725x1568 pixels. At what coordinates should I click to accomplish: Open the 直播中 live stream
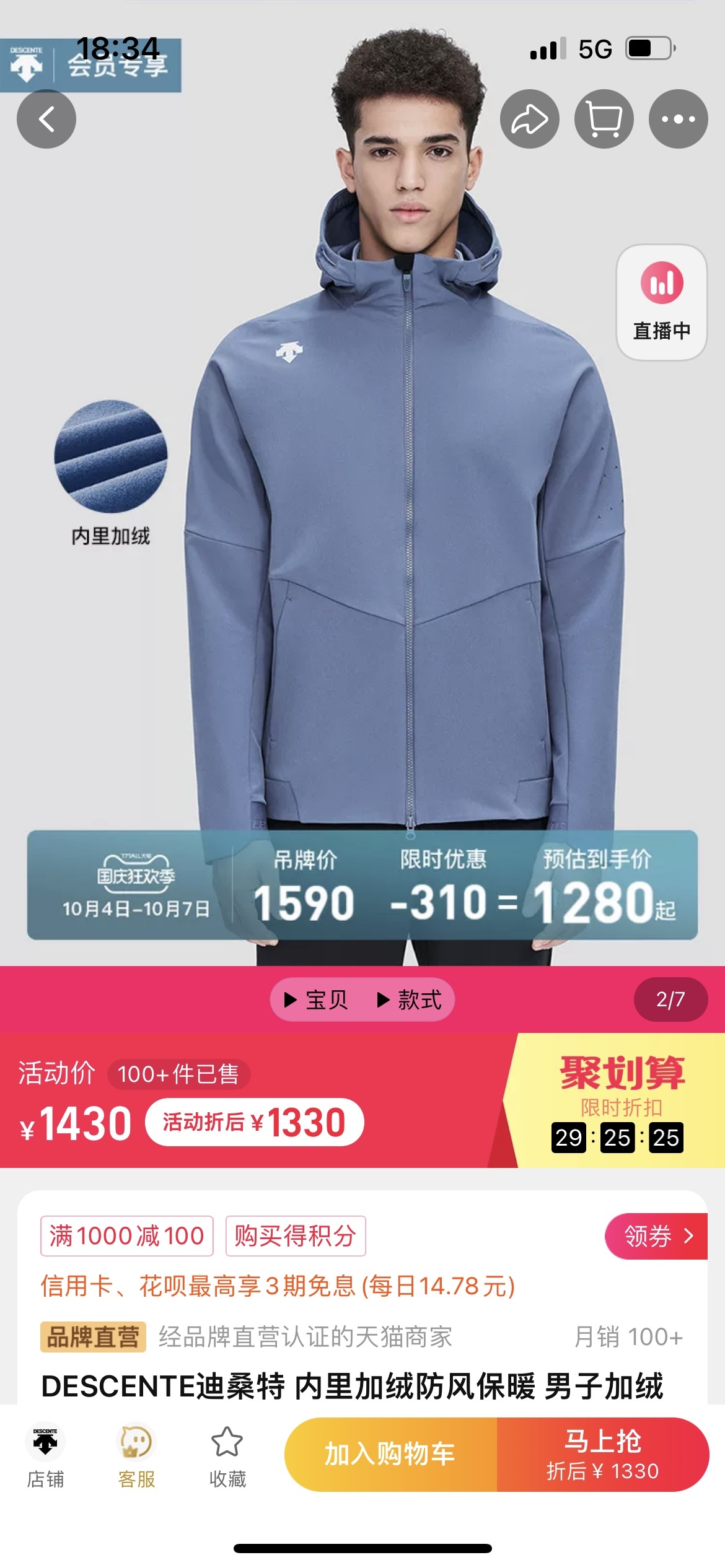tap(661, 302)
